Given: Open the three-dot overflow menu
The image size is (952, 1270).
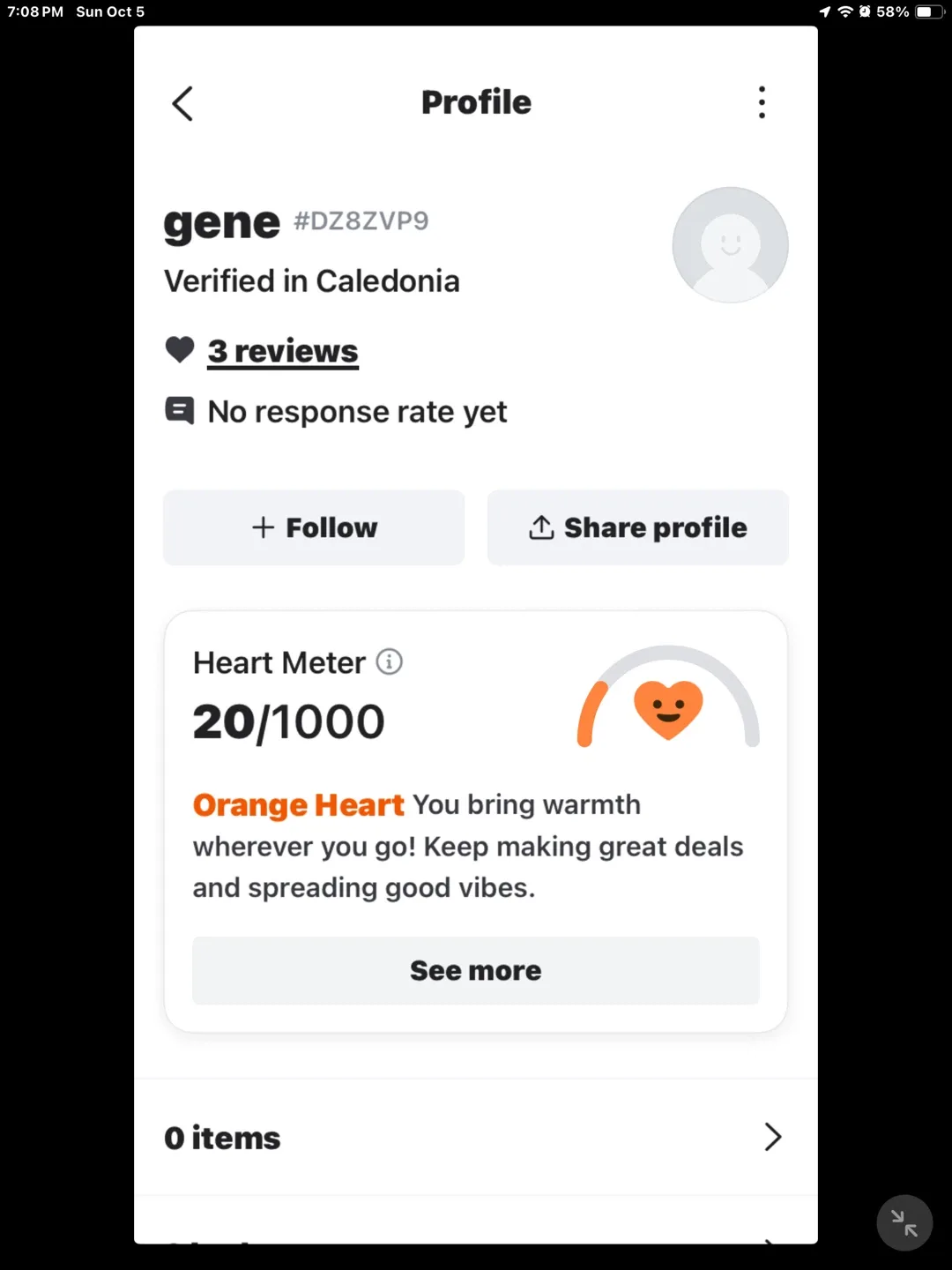Looking at the screenshot, I should tap(762, 102).
